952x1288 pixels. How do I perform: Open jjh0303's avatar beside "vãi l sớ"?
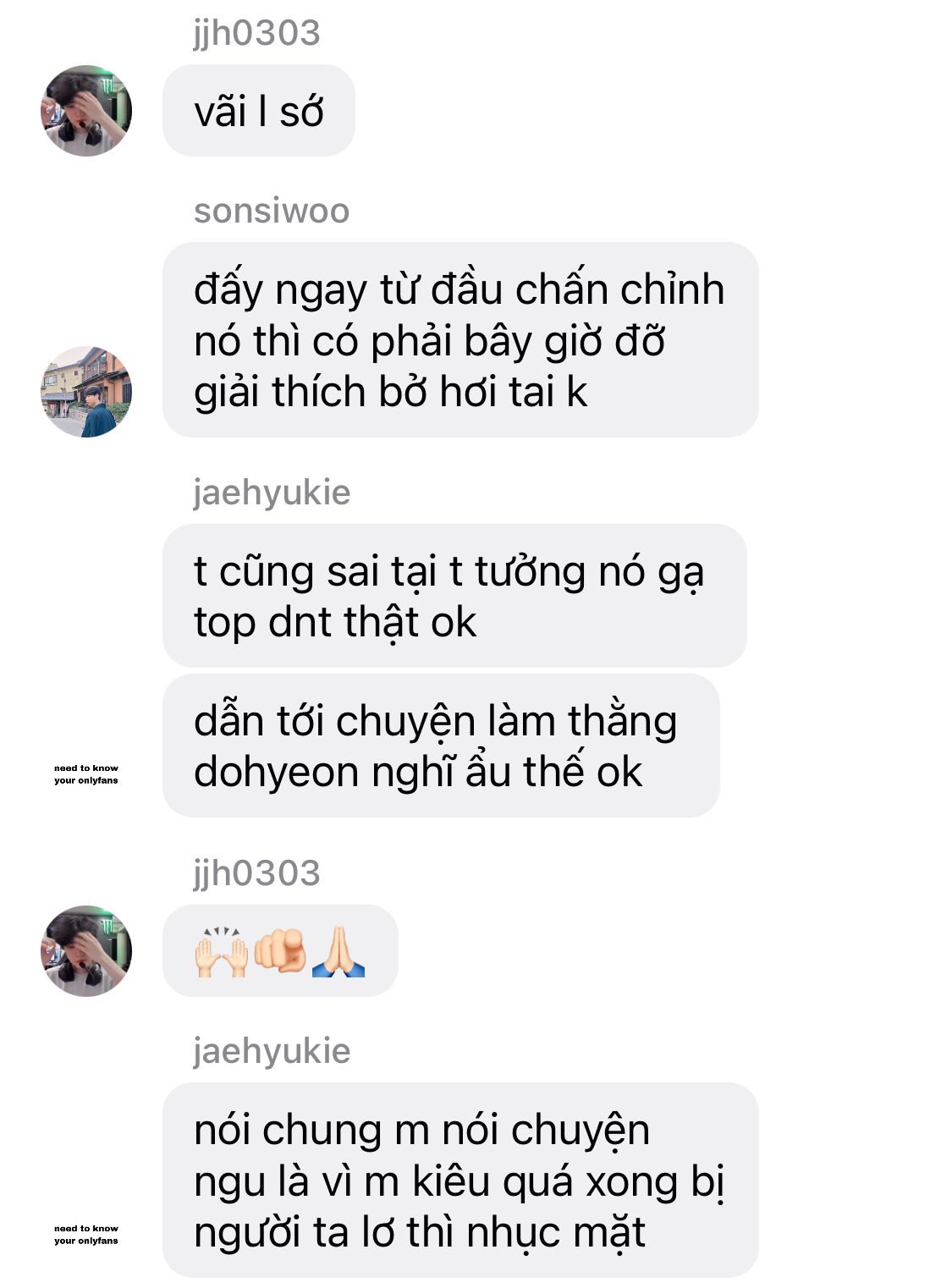[86, 111]
